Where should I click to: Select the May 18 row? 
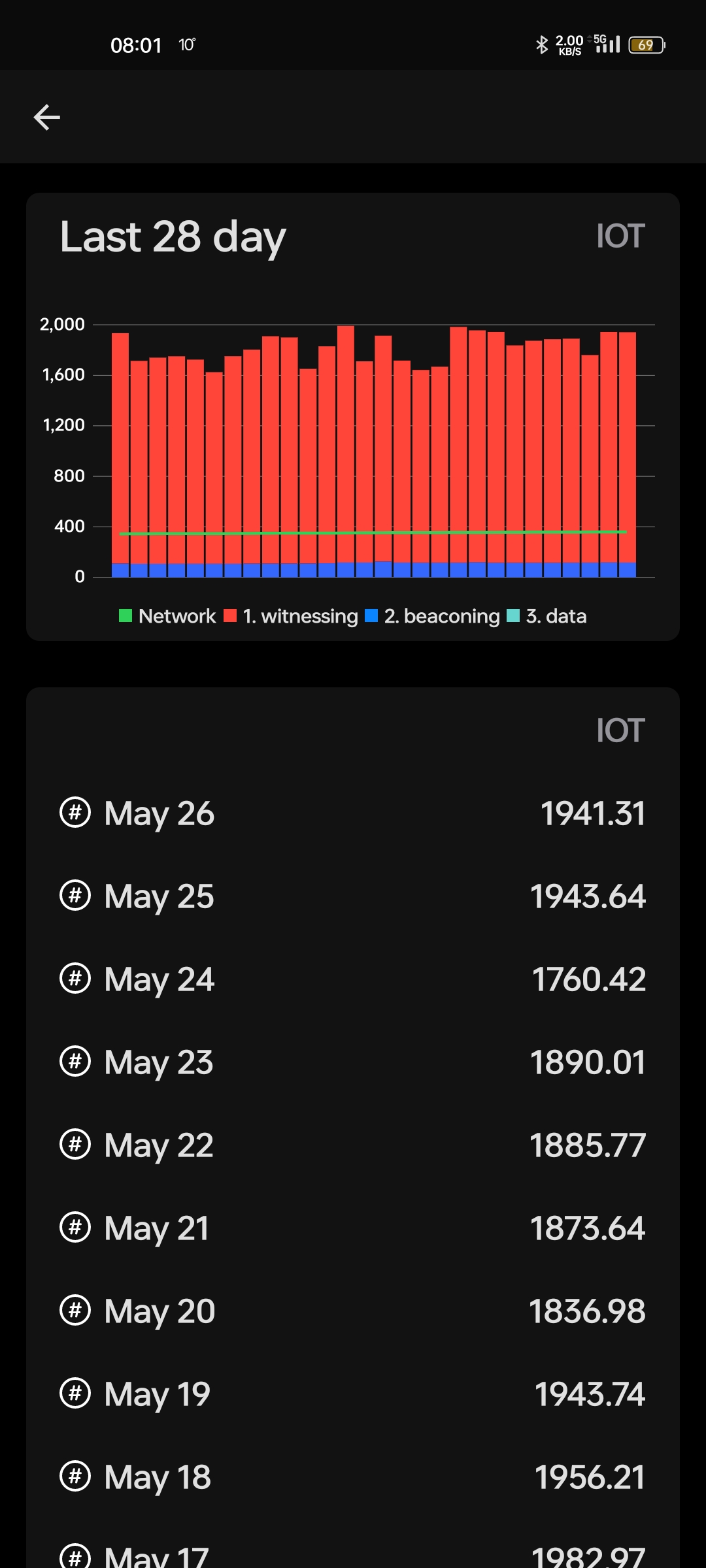coord(353,1477)
